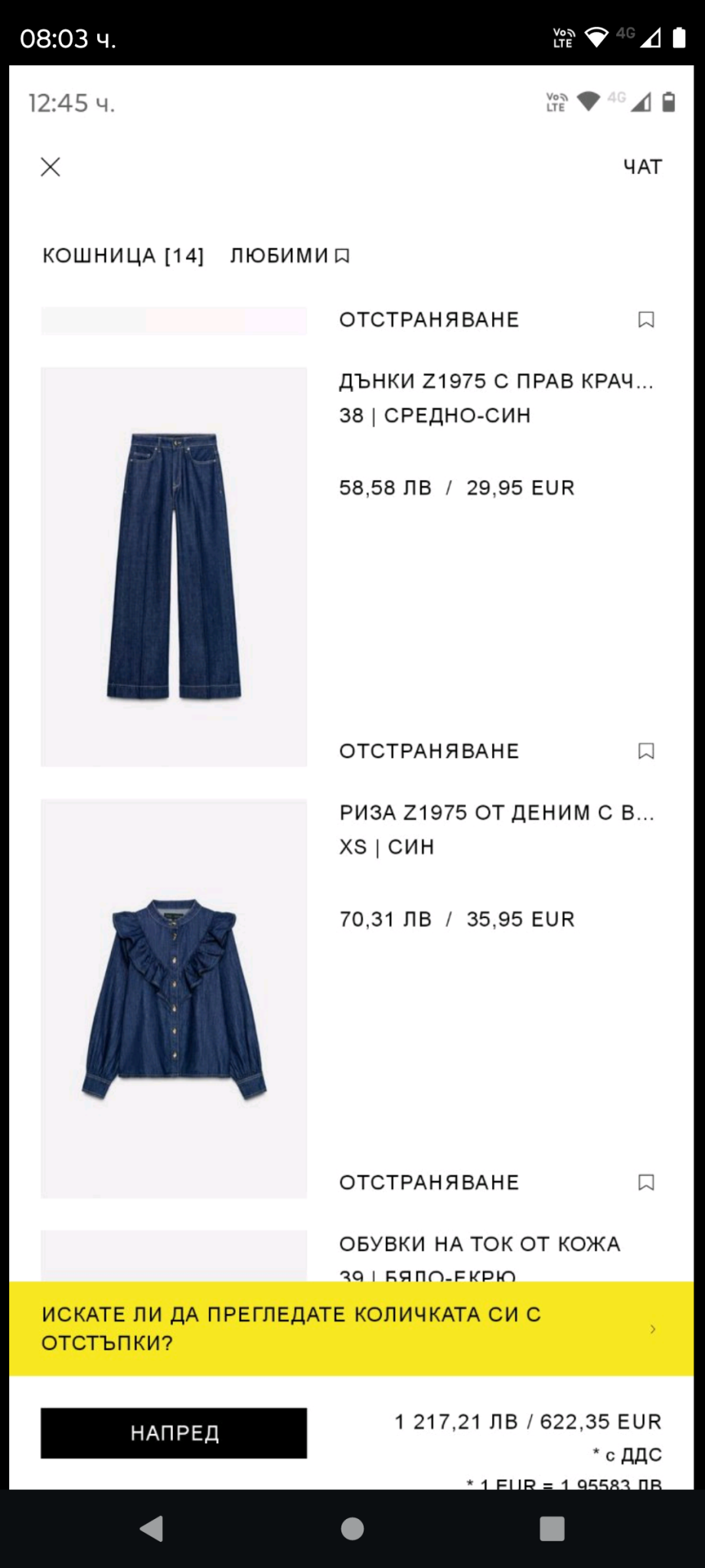The height and width of the screenshot is (1568, 705).
Task: View the Z1975 denim shirt product image
Action: coord(174,998)
